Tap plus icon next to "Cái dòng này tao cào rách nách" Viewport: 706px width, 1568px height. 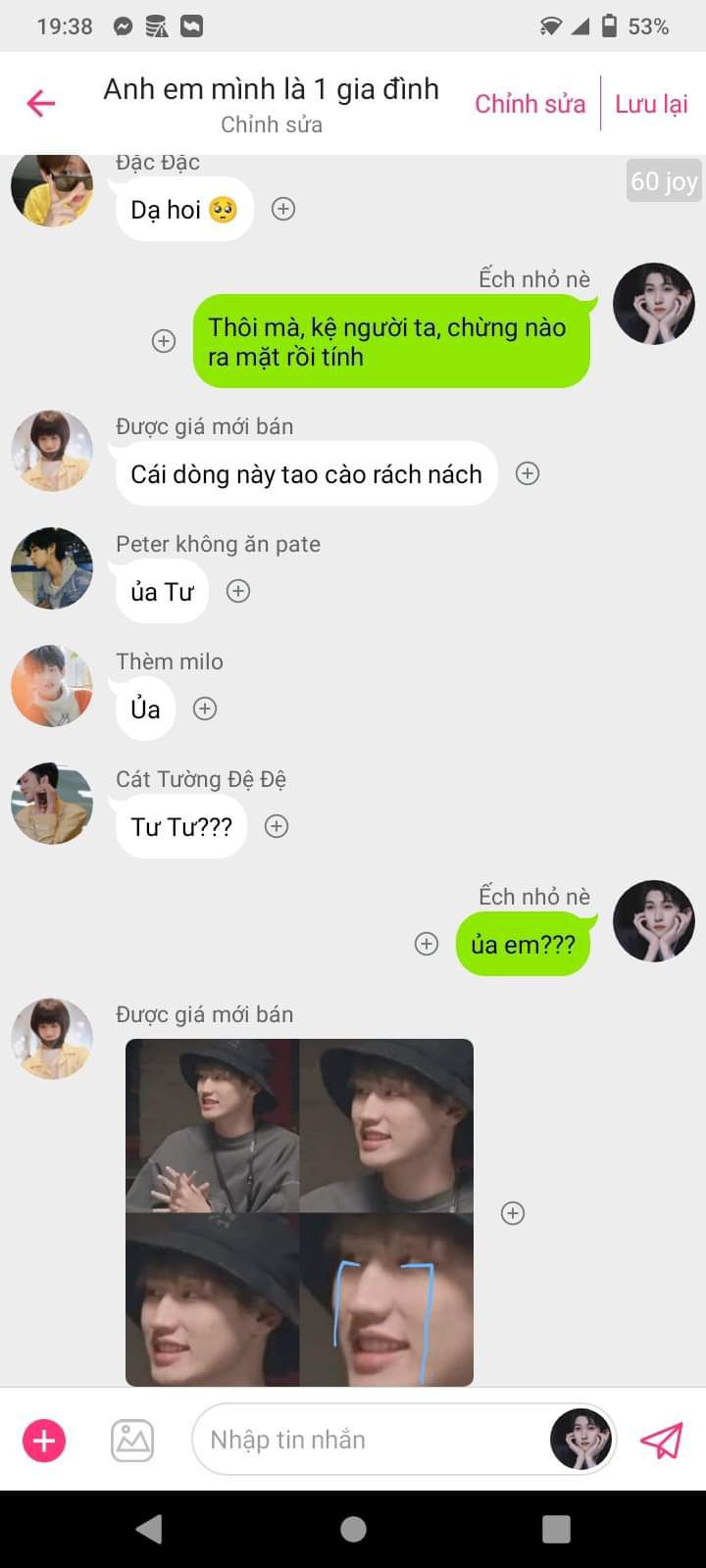528,473
